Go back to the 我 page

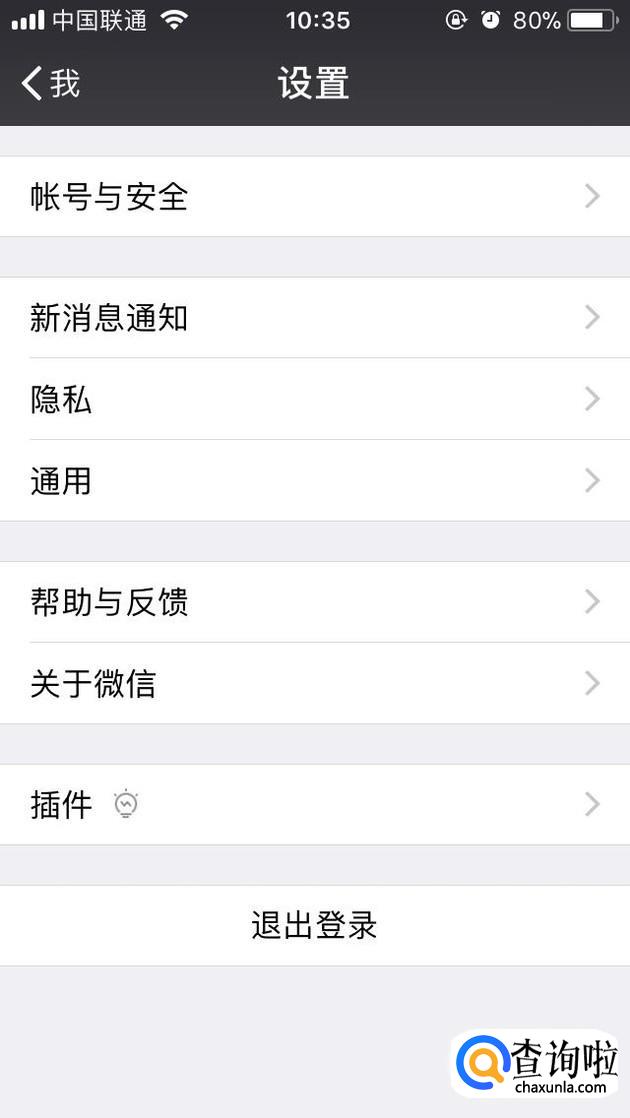(50, 84)
